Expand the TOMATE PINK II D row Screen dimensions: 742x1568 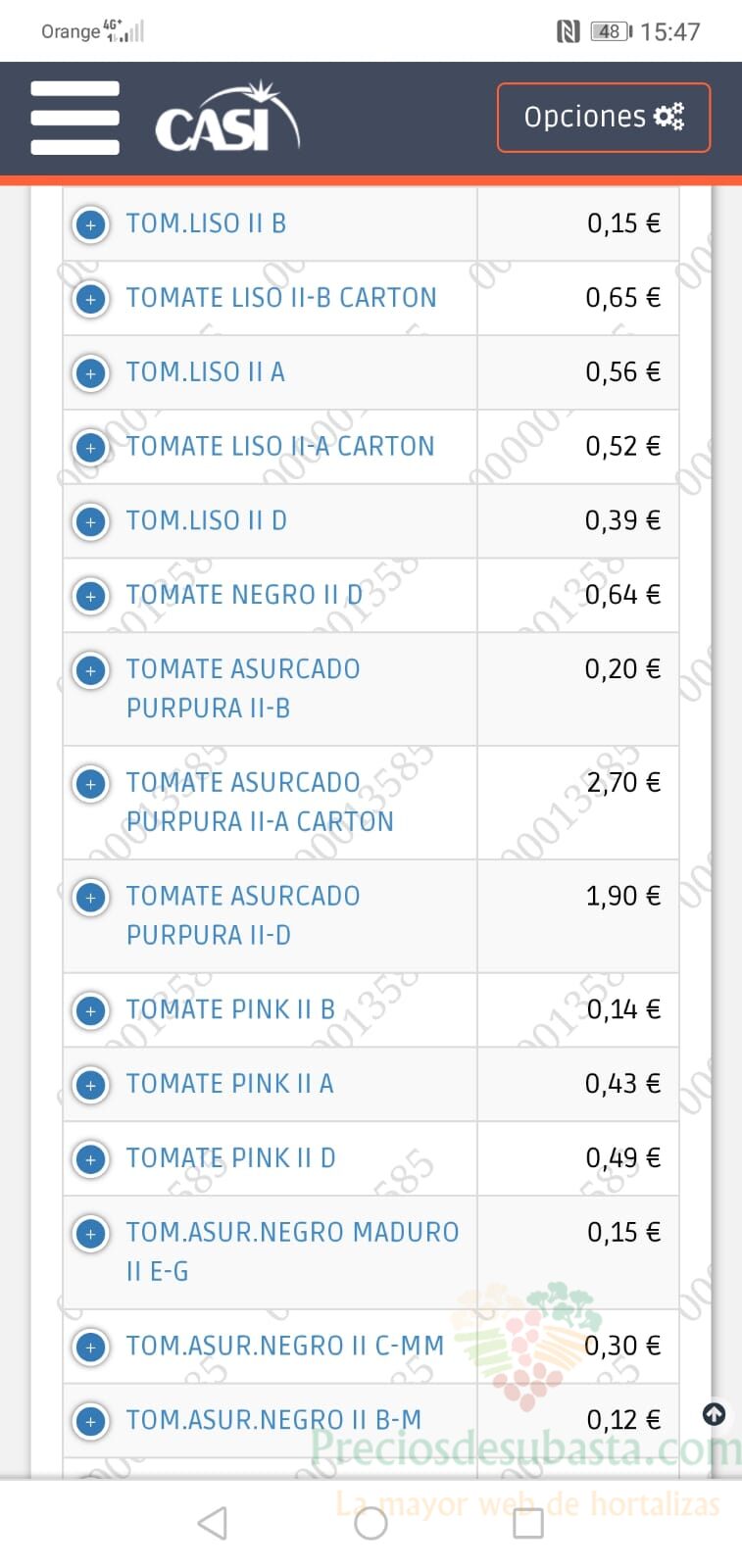[91, 1159]
